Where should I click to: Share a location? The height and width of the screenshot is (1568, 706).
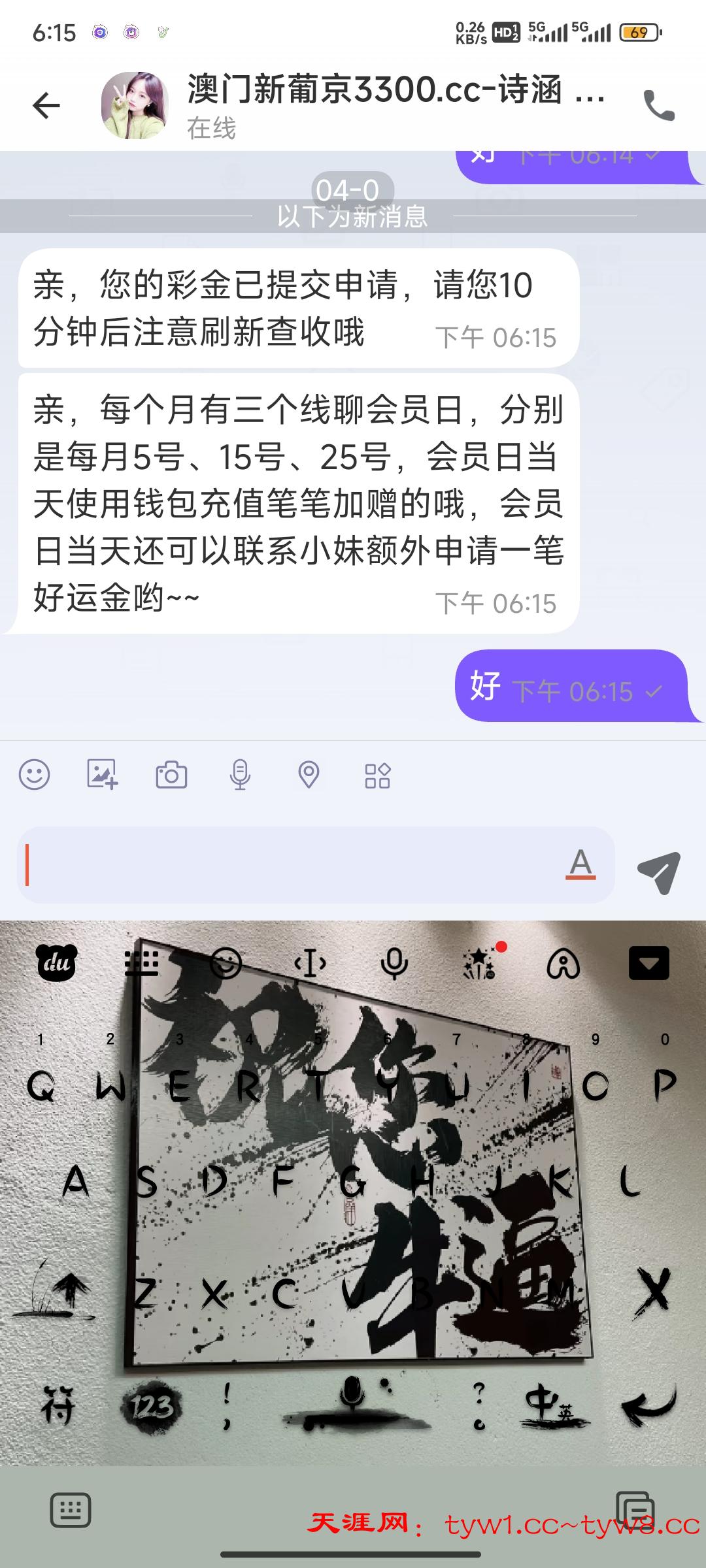309,775
